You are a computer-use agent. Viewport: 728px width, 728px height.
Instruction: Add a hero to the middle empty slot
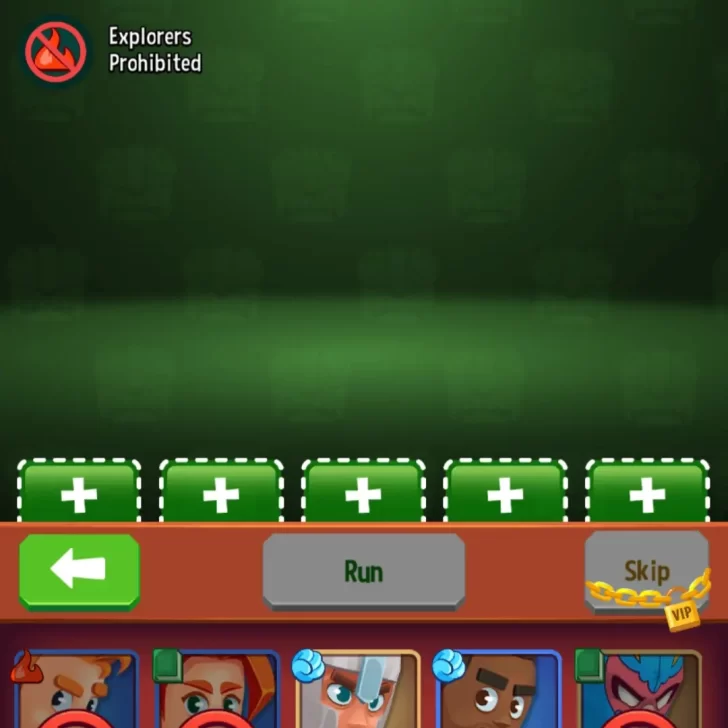pyautogui.click(x=363, y=494)
